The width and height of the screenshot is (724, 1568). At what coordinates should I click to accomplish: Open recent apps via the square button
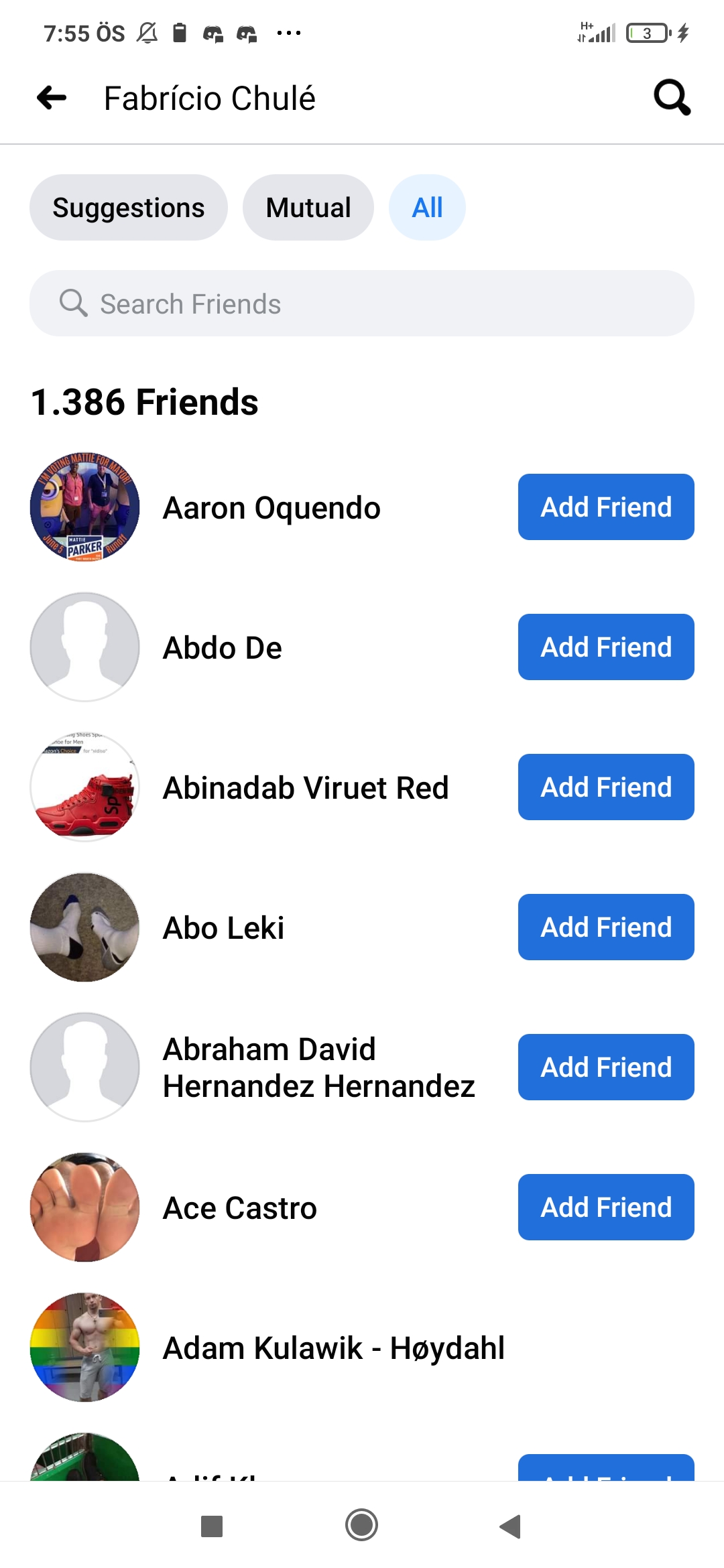[x=212, y=1526]
